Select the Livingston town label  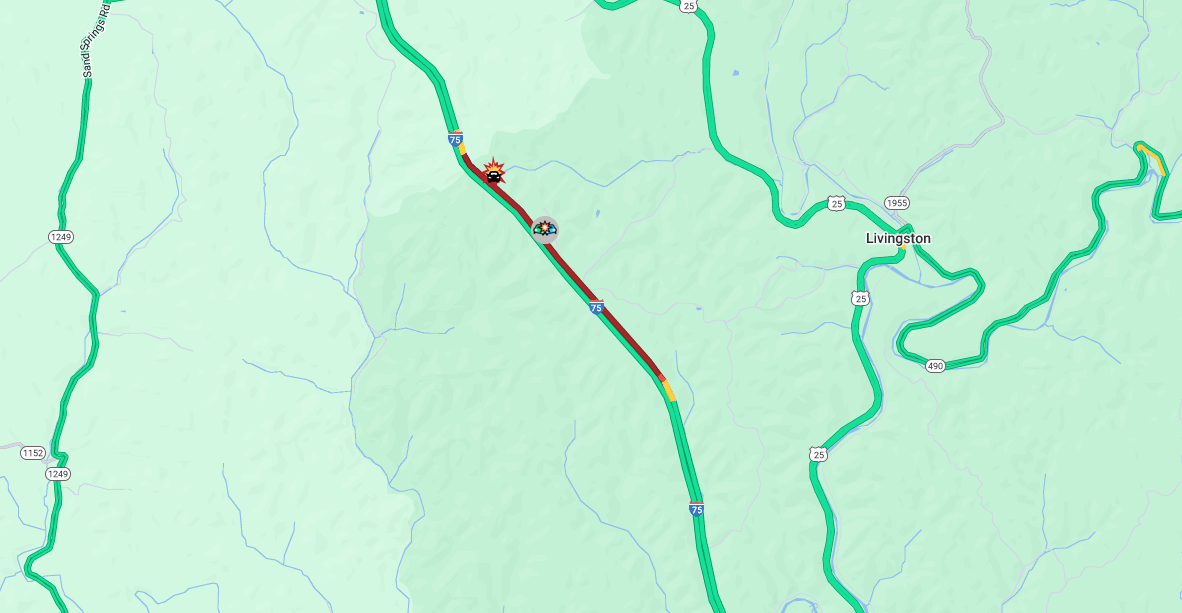[898, 238]
